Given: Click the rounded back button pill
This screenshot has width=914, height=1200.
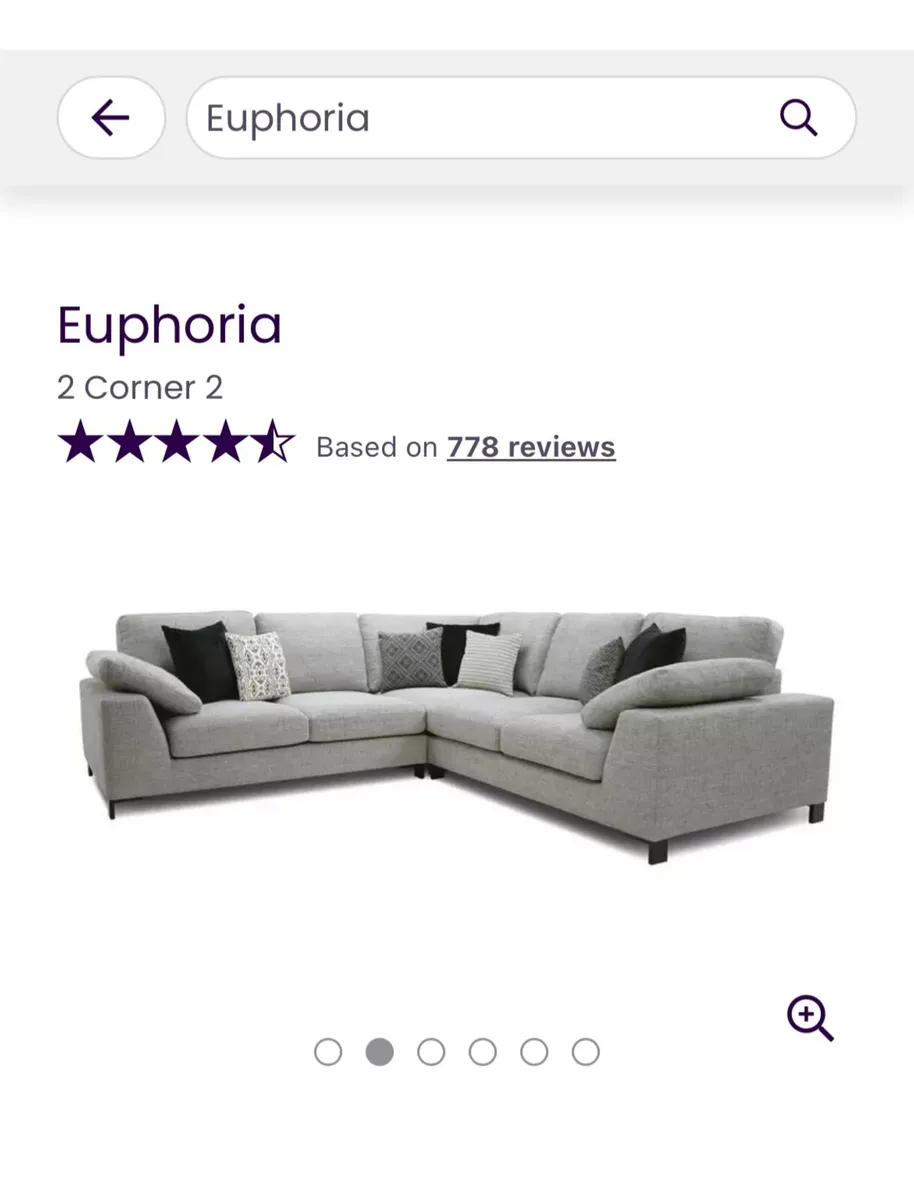Looking at the screenshot, I should click(111, 117).
